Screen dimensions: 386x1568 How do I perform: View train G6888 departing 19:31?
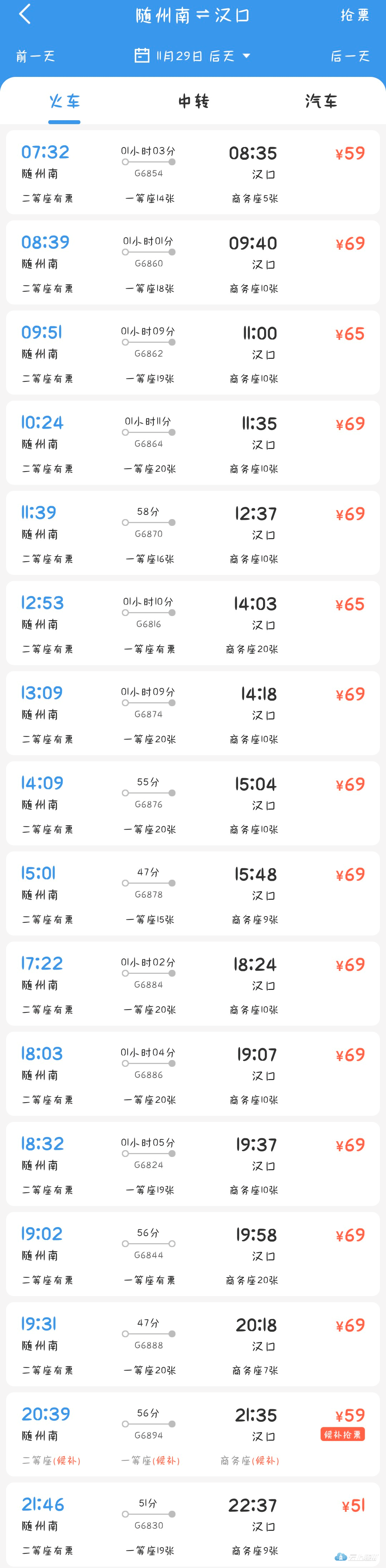pos(193,1343)
